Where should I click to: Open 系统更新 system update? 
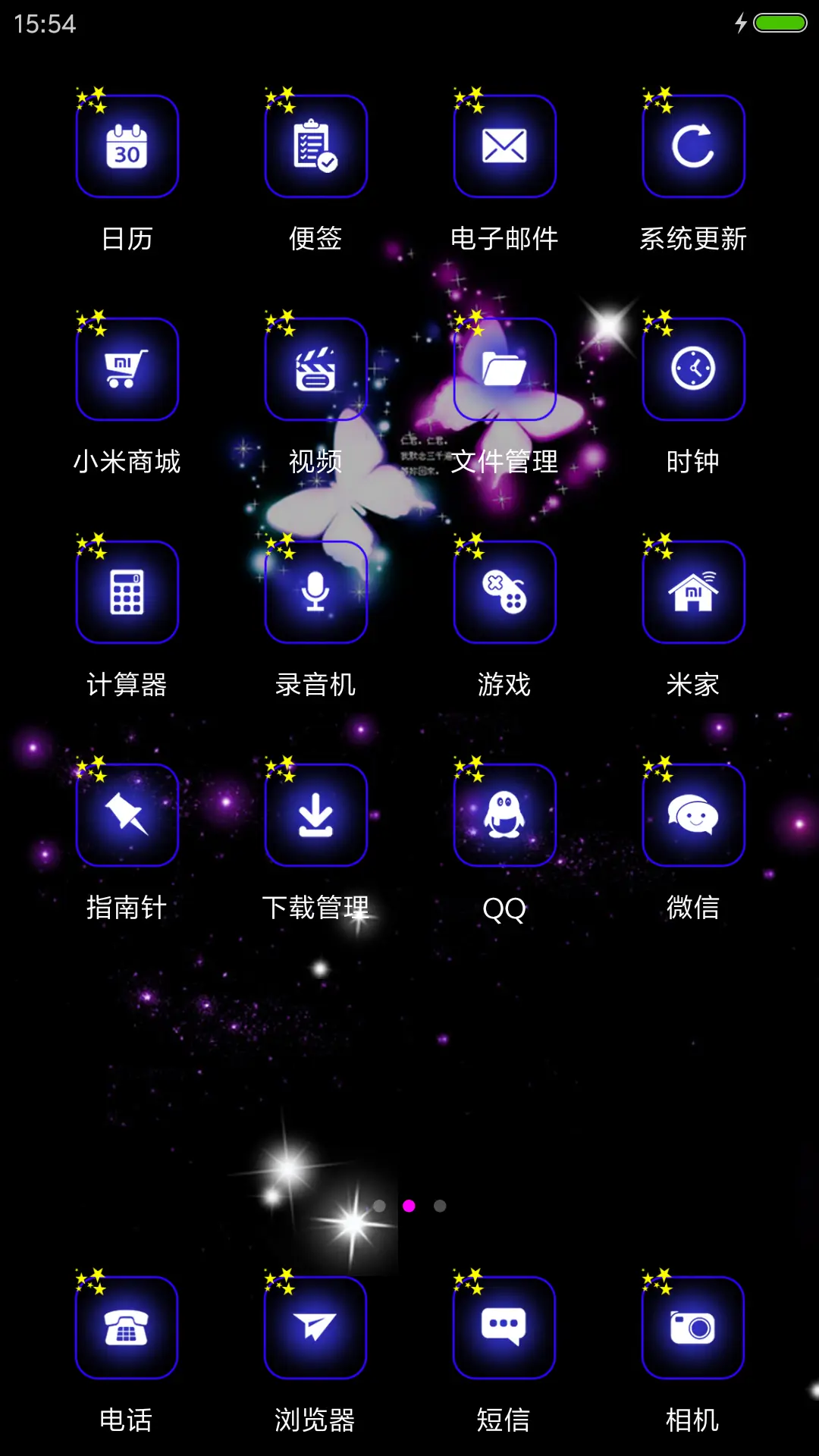point(693,146)
